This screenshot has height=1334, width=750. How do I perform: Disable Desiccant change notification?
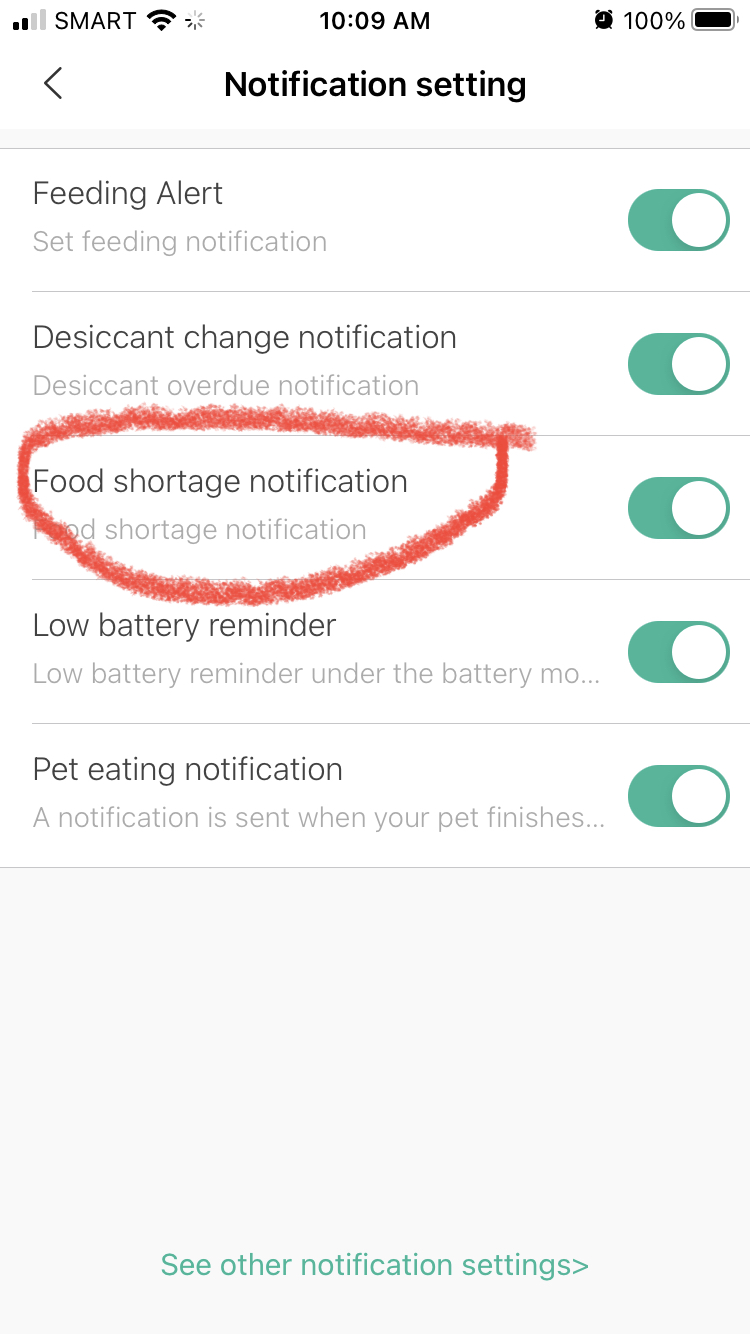click(x=678, y=364)
